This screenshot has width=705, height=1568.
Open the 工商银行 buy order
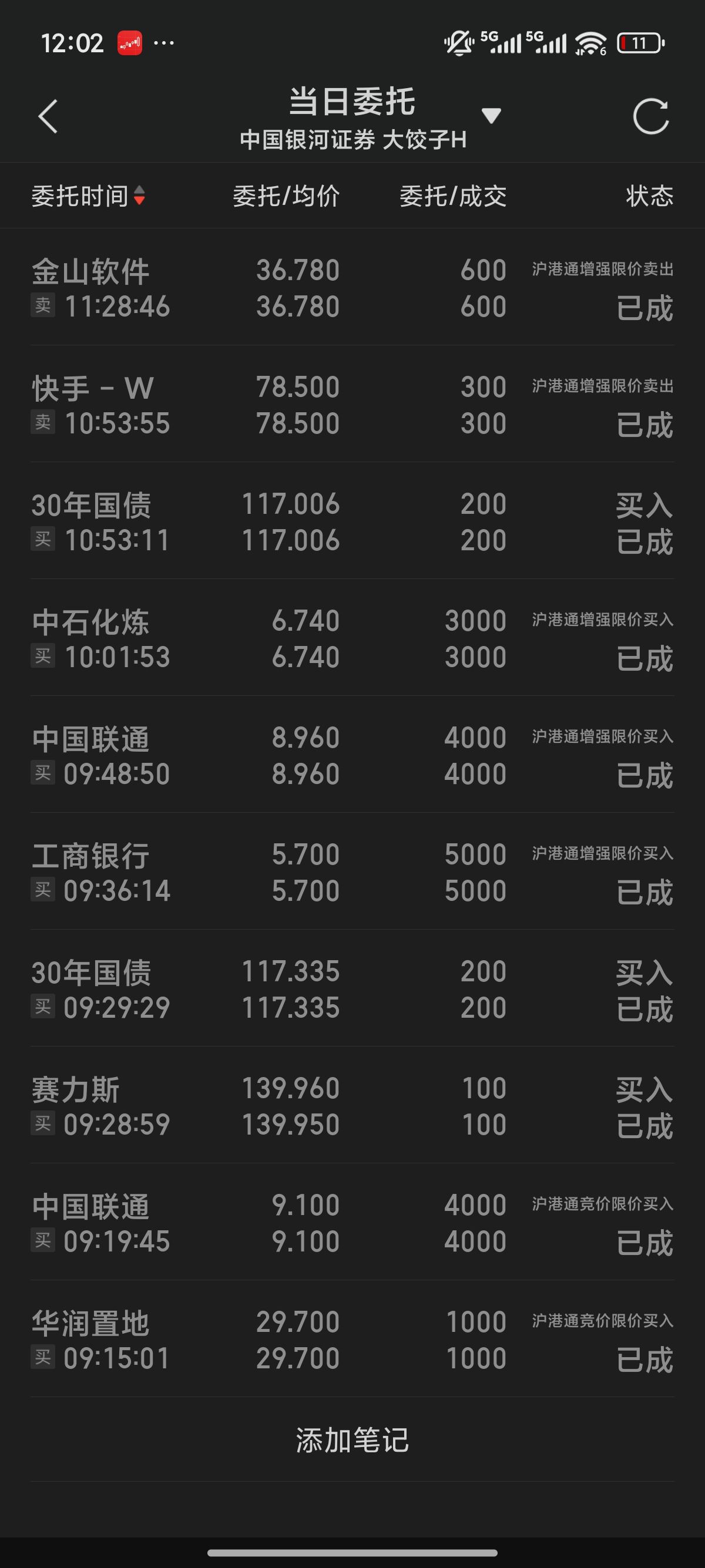[352, 872]
